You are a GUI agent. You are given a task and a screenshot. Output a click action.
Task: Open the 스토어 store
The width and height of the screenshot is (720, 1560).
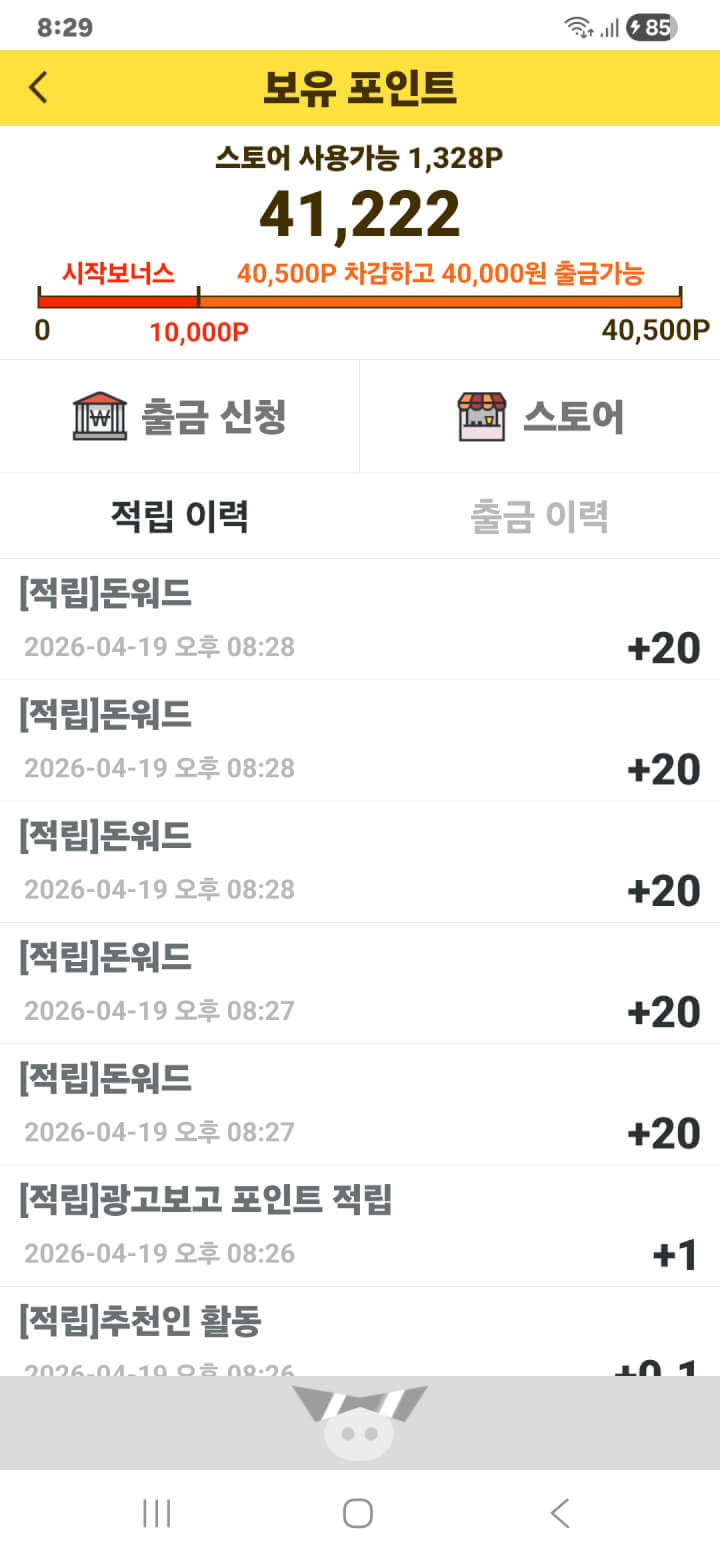coord(540,416)
